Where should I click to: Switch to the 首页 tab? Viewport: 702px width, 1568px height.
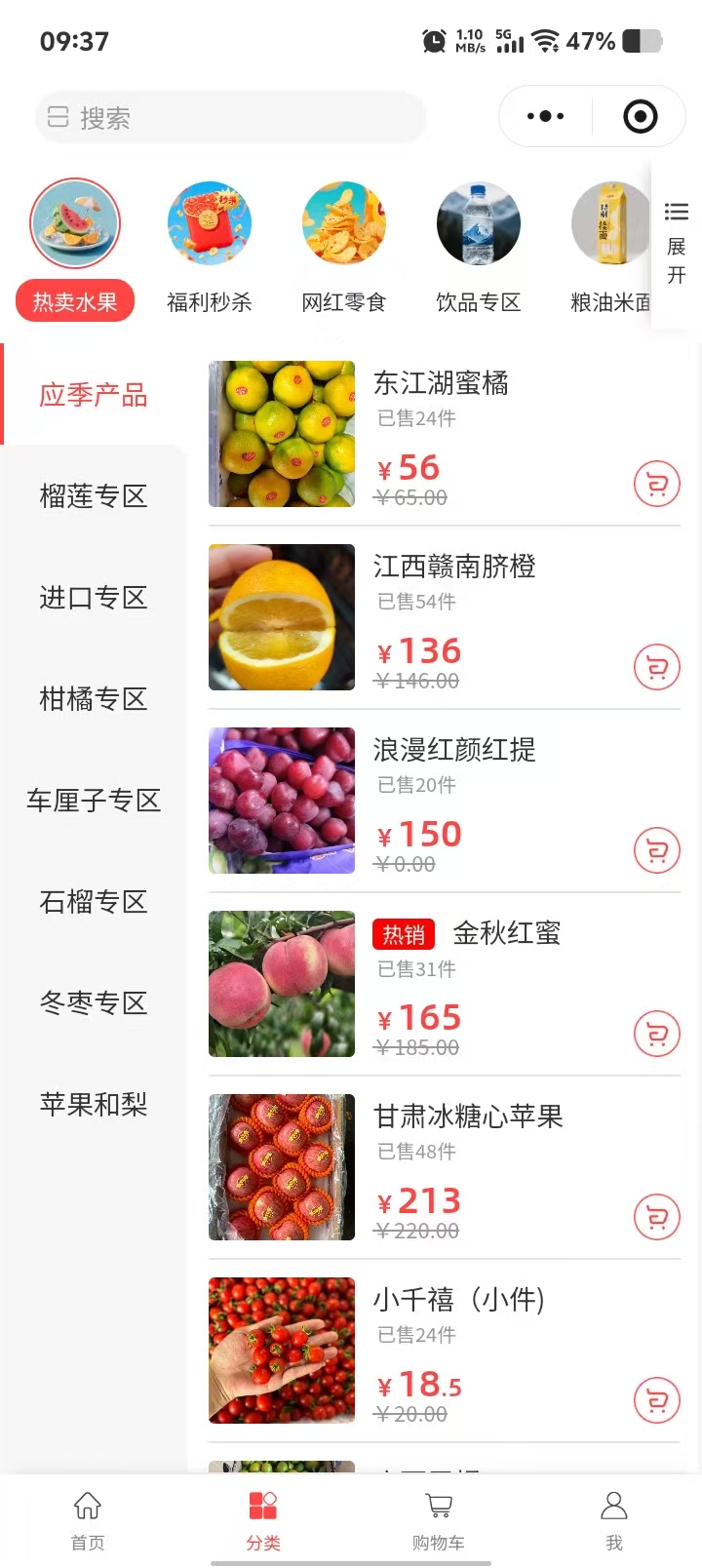coord(88,1519)
